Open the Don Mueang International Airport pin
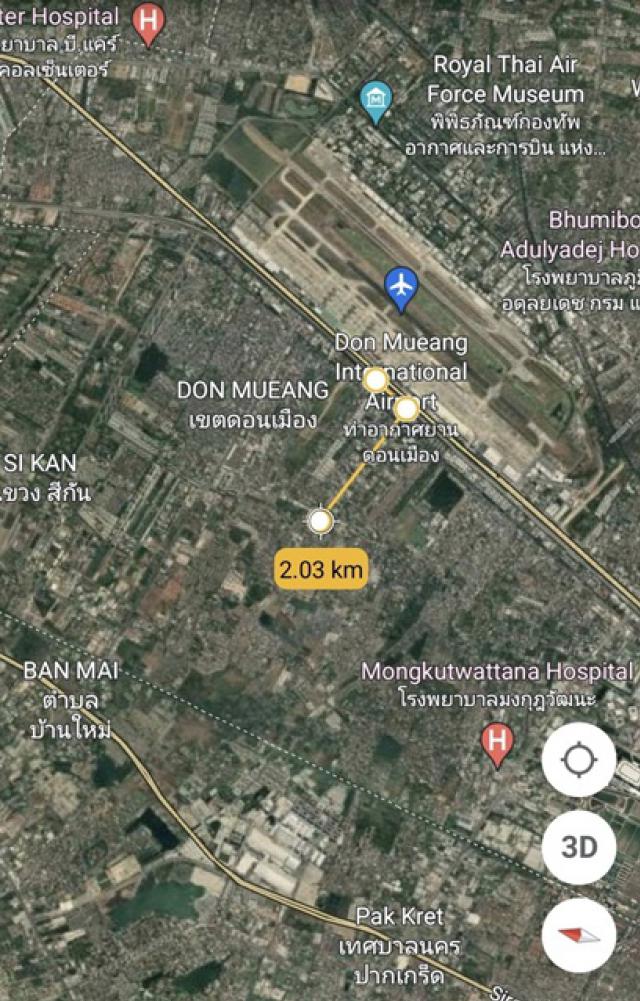 [x=401, y=287]
